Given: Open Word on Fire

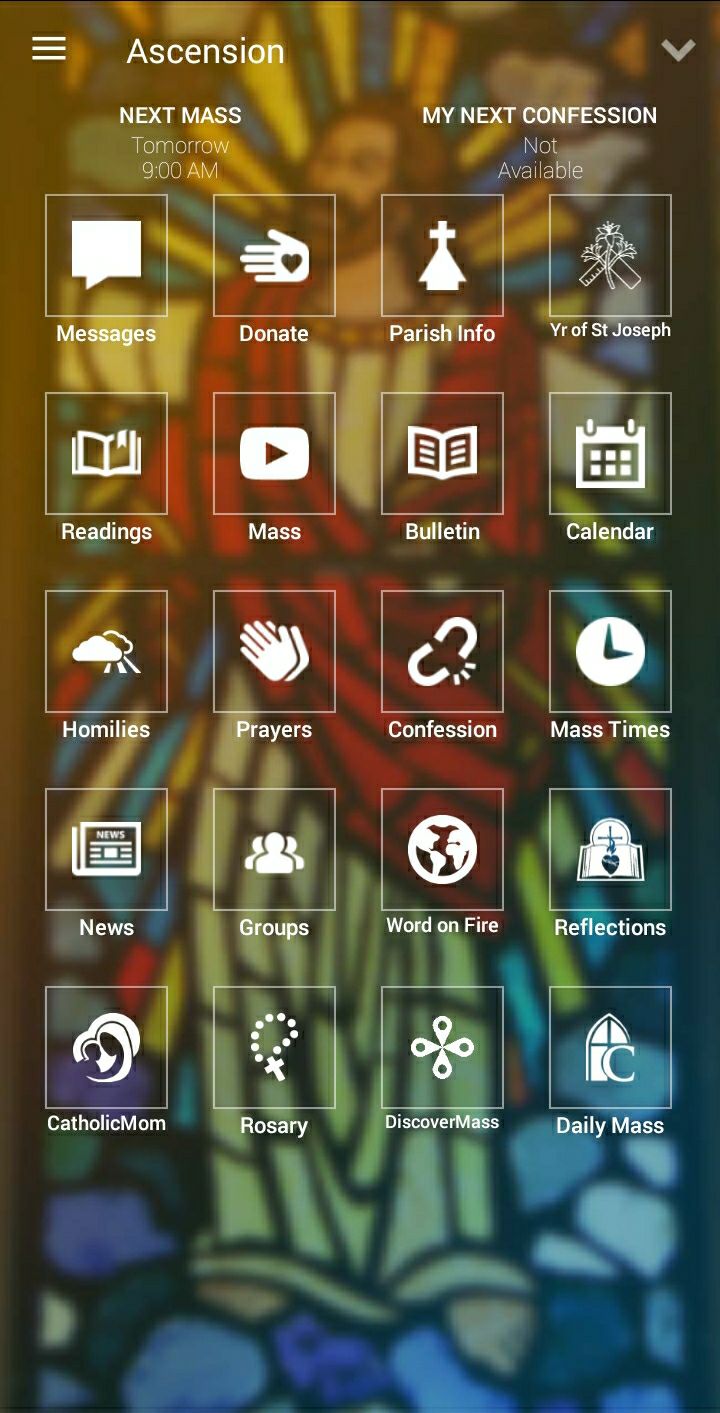Looking at the screenshot, I should [x=442, y=848].
